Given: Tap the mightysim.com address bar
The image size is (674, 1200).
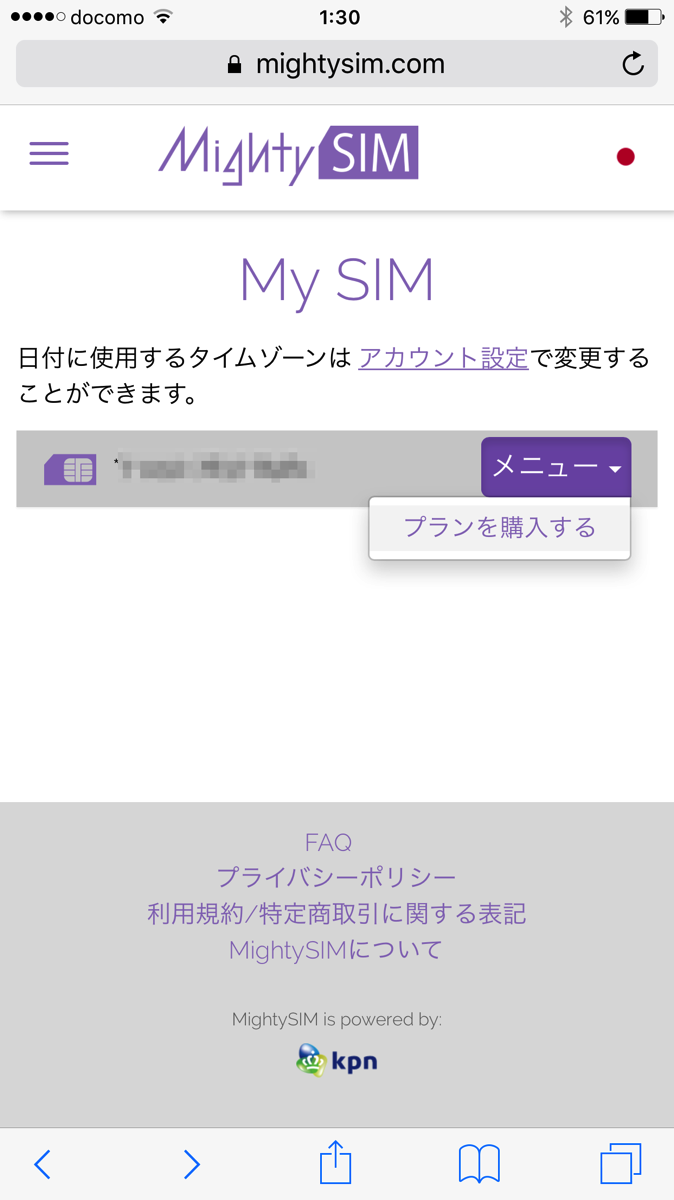Looking at the screenshot, I should [337, 64].
